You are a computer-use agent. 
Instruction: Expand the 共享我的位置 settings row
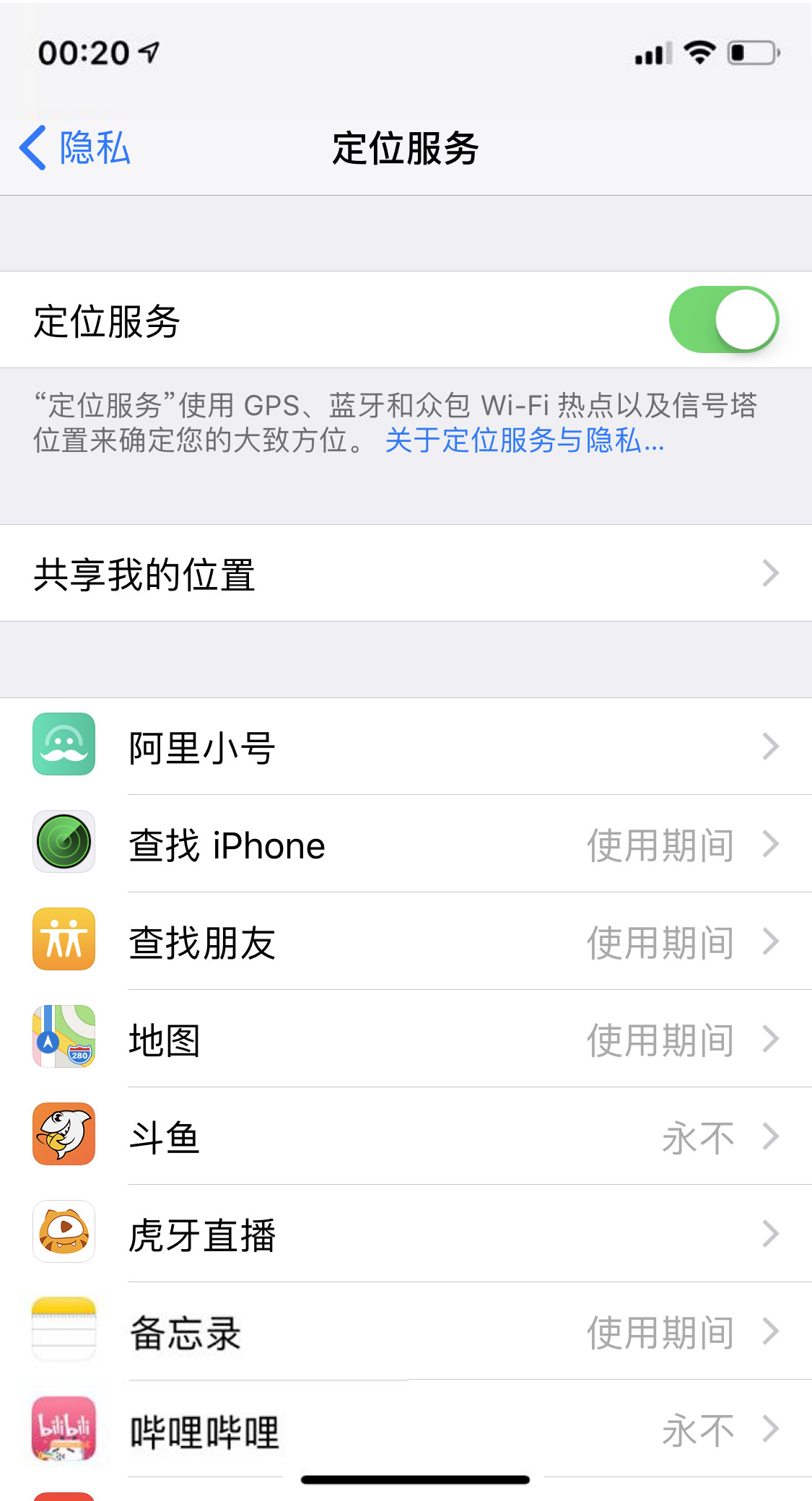406,573
